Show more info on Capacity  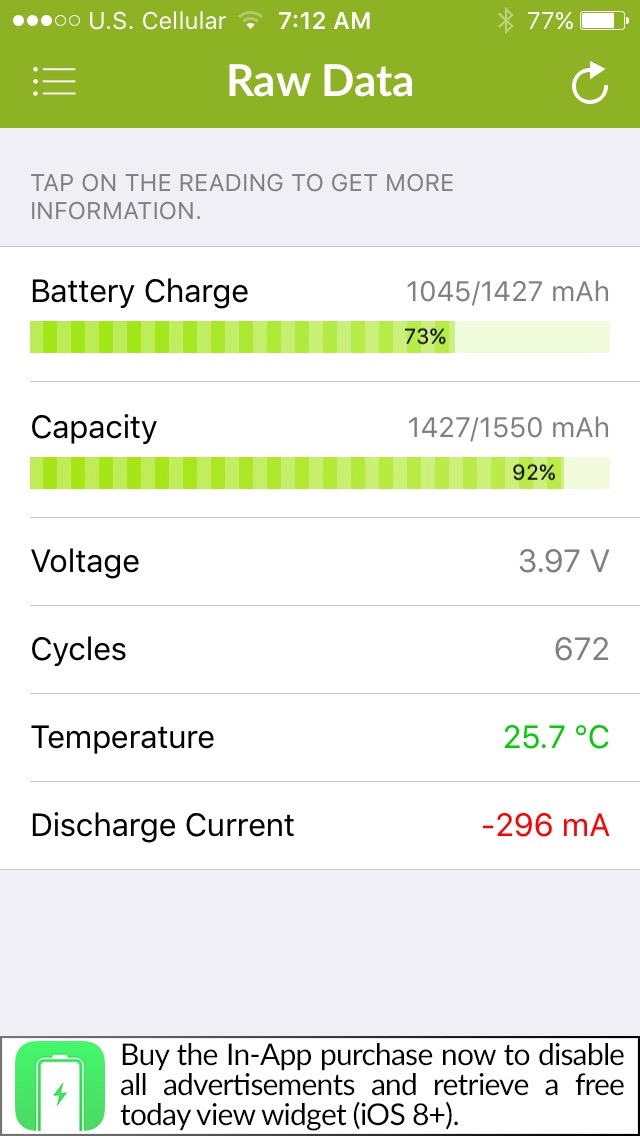tap(320, 450)
